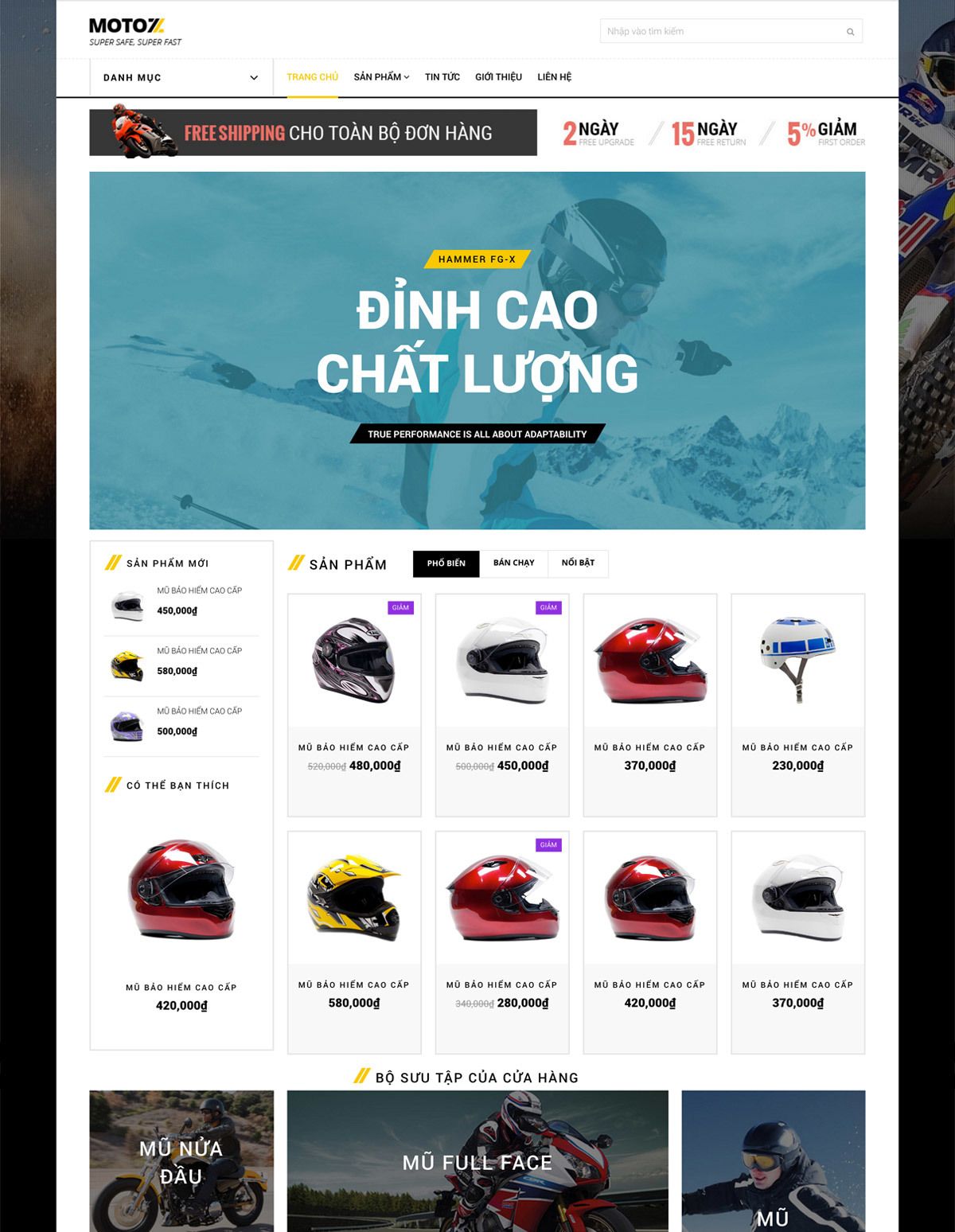Screen dimensions: 955x1232
Task: Go to the Trang chủ page
Action: pos(312,77)
